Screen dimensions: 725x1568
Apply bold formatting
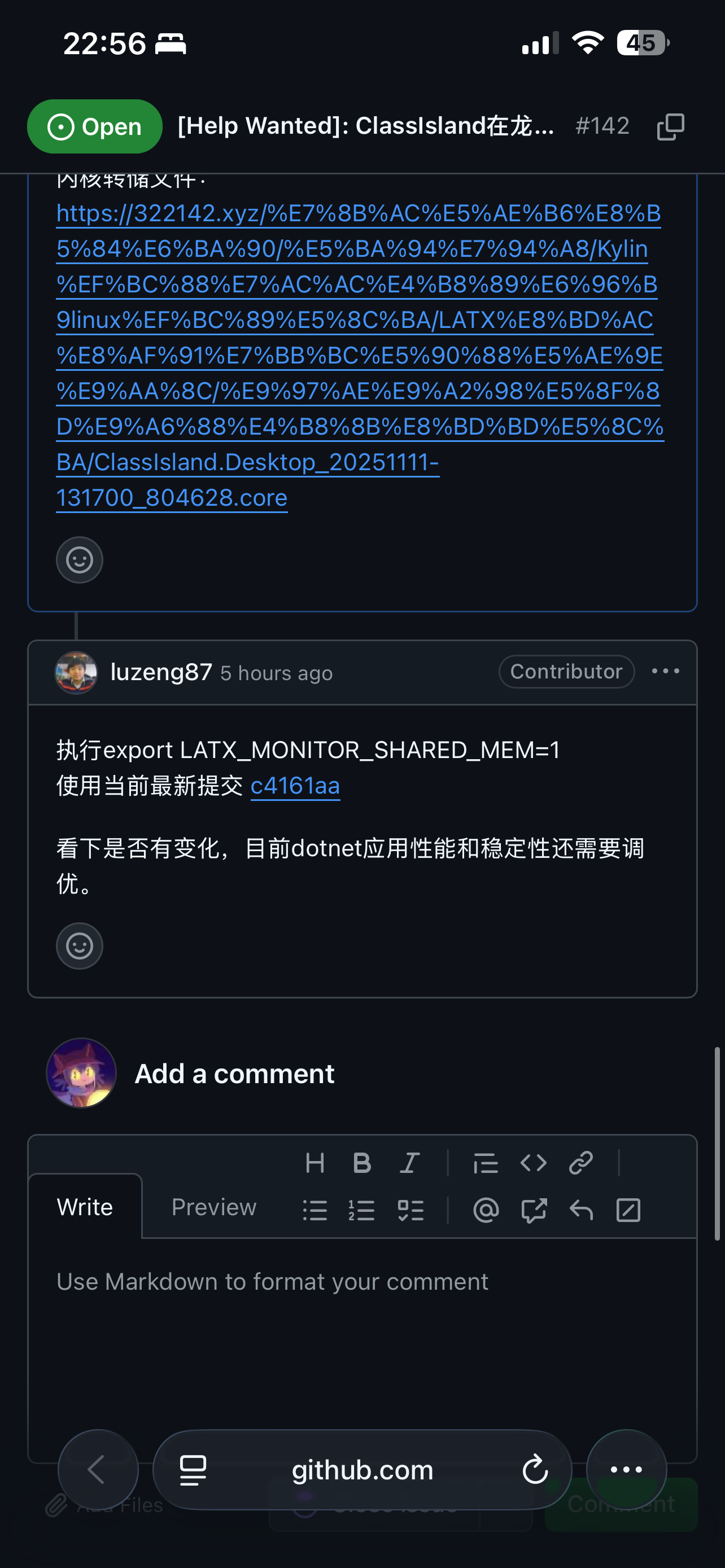click(x=361, y=1163)
